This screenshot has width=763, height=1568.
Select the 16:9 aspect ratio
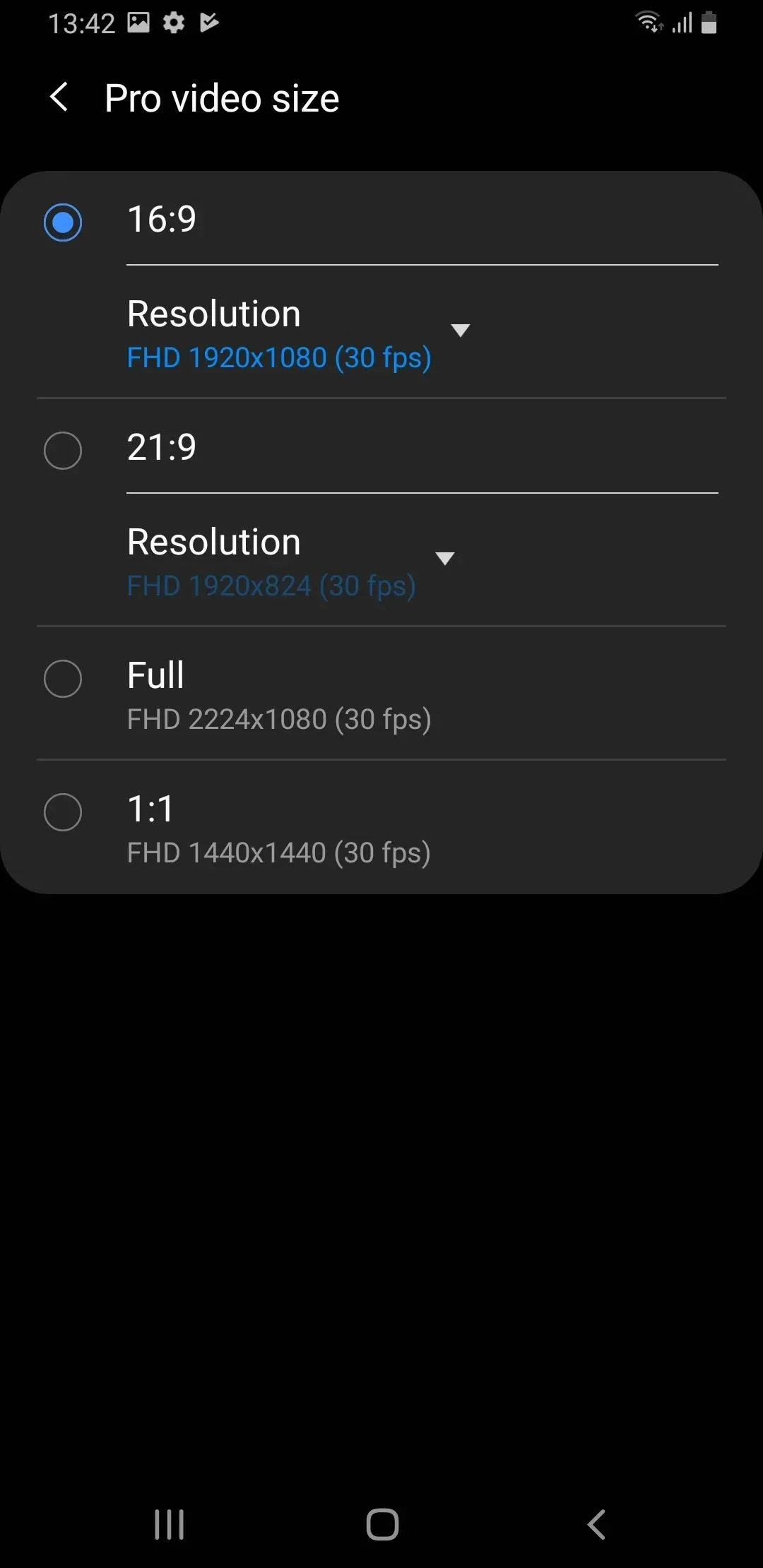click(x=63, y=222)
